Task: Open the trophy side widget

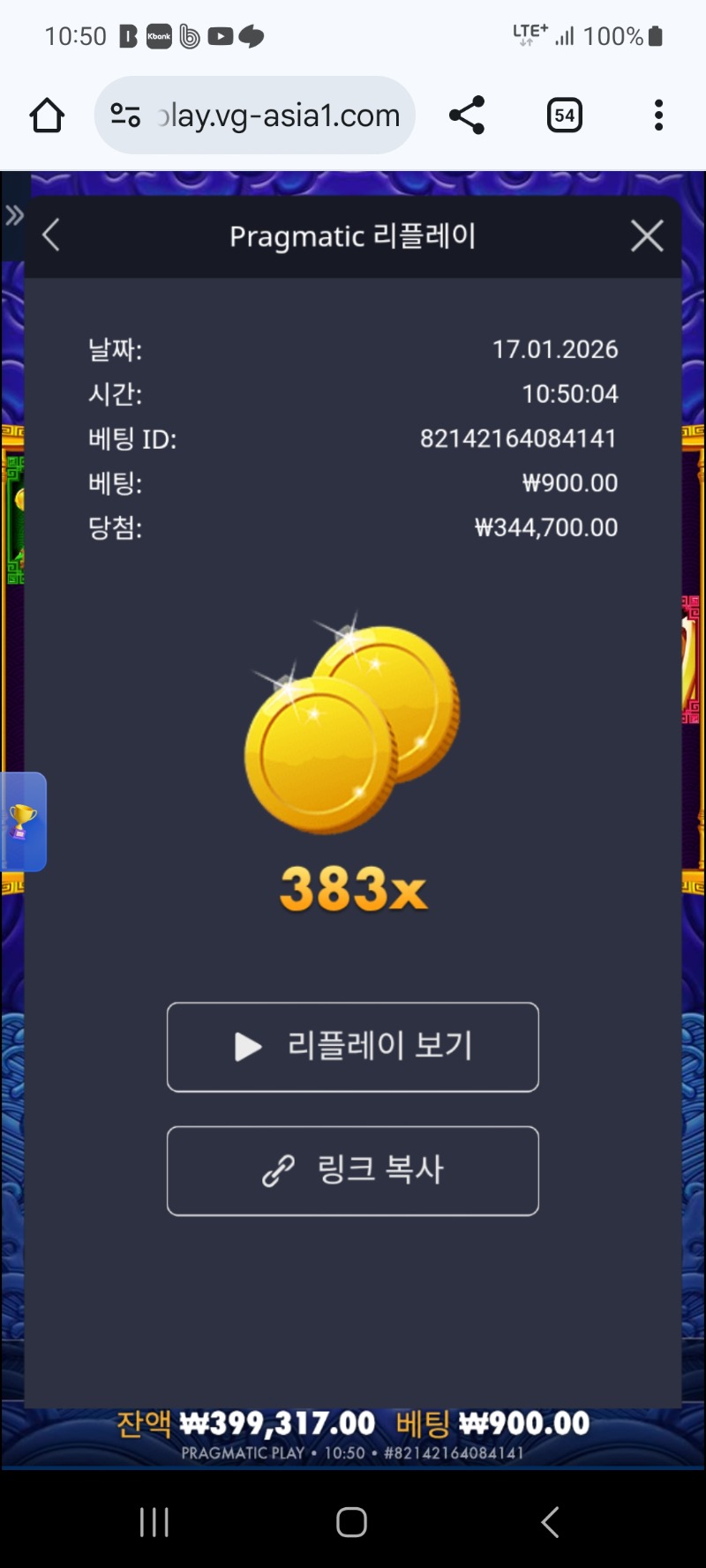Action: pyautogui.click(x=23, y=821)
